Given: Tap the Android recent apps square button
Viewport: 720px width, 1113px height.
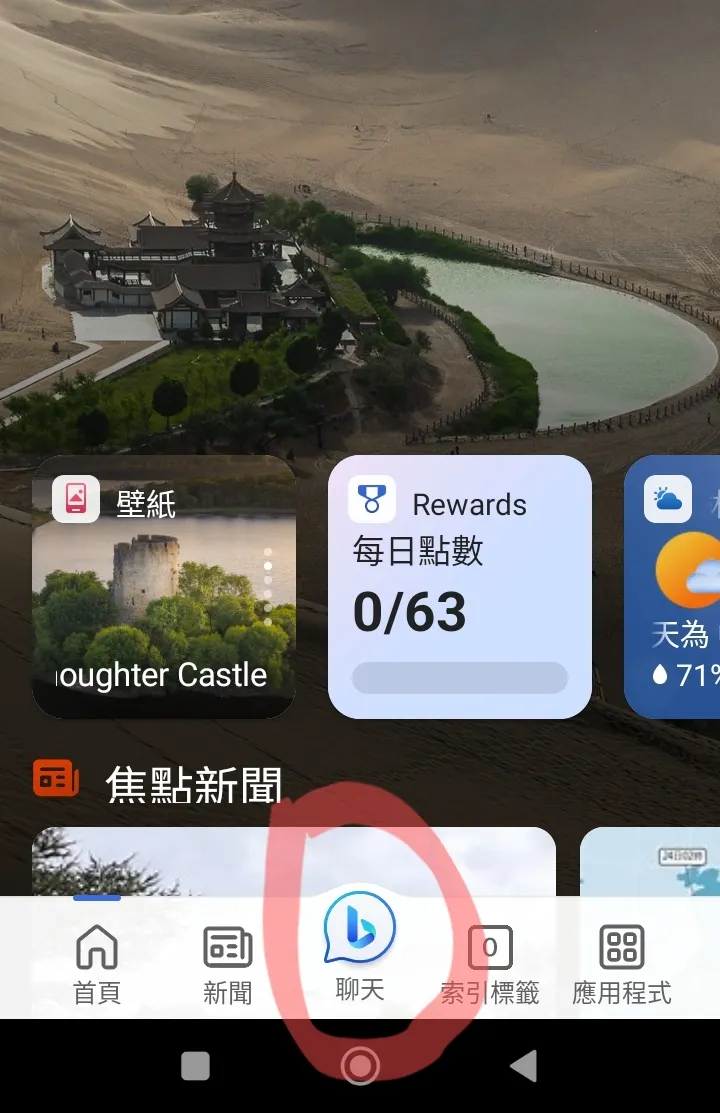Looking at the screenshot, I should click(x=195, y=1066).
